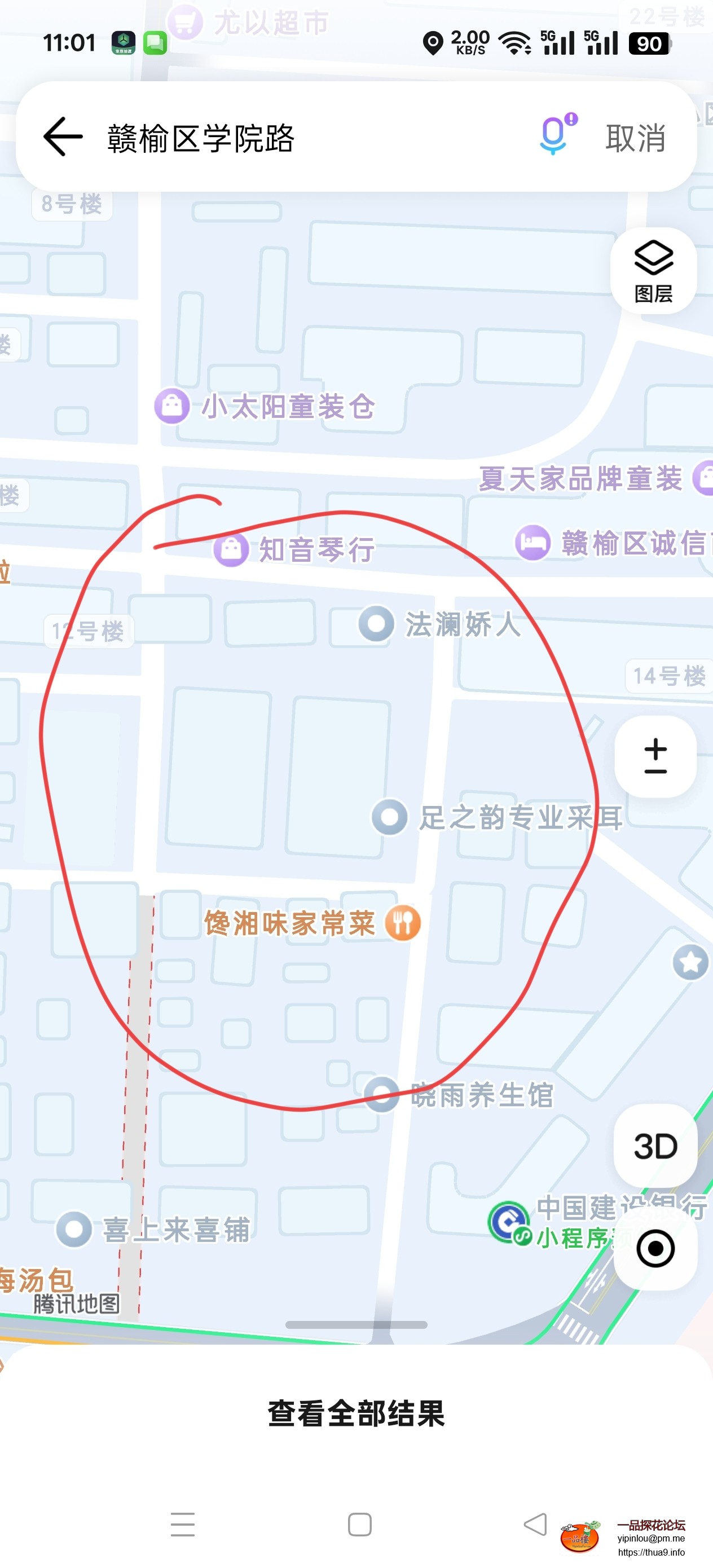
Task: Open the 馋湘味家常菜 restaurant marker
Action: pos(402,923)
